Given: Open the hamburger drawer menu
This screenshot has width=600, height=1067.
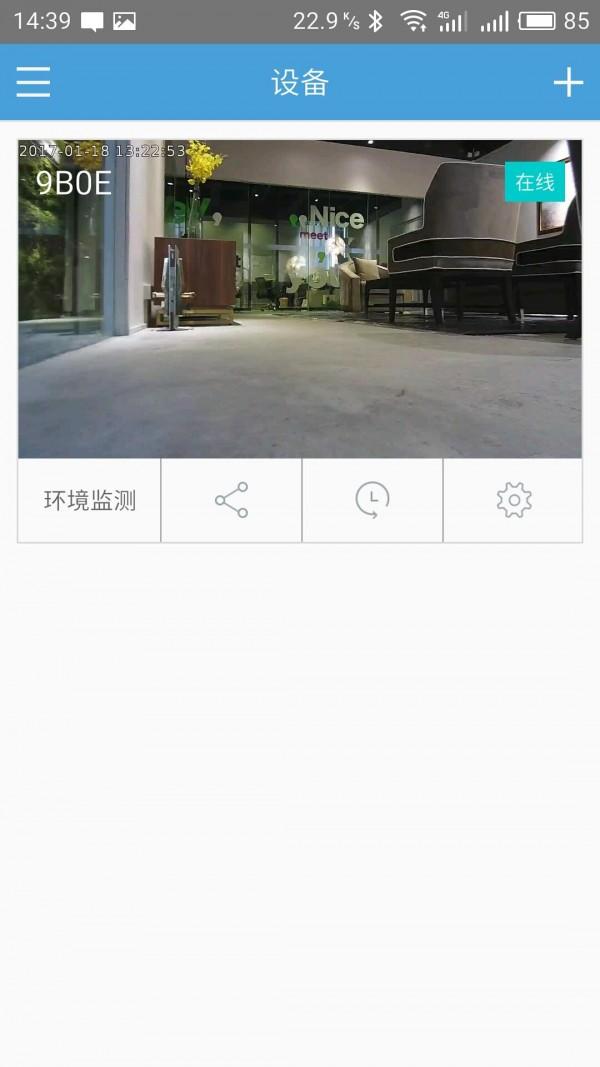Looking at the screenshot, I should coord(33,82).
